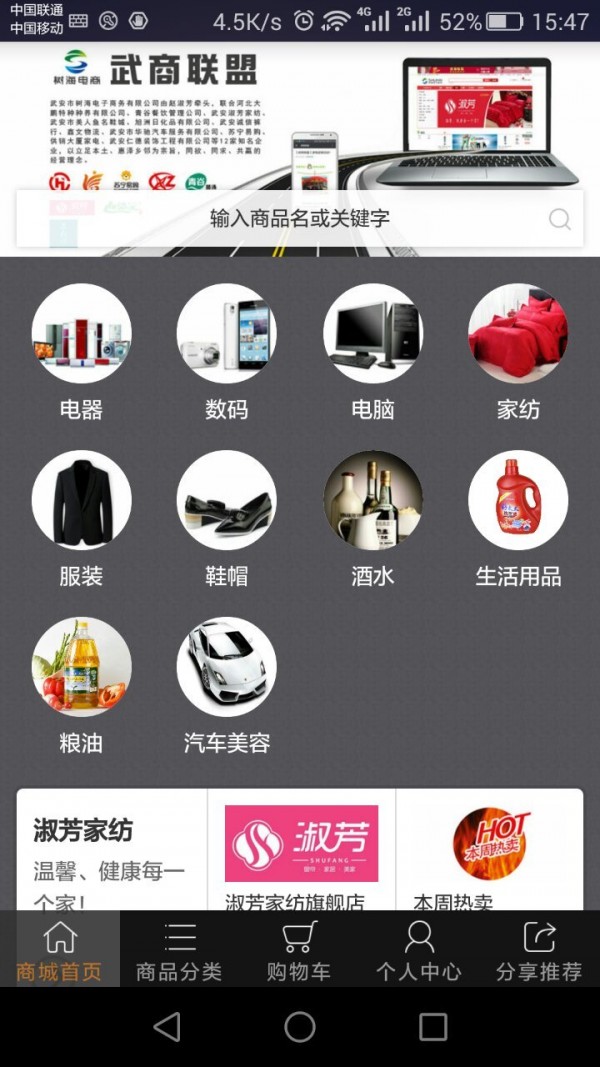Open the 淑芳家纺旗舰店 store card

[301, 850]
